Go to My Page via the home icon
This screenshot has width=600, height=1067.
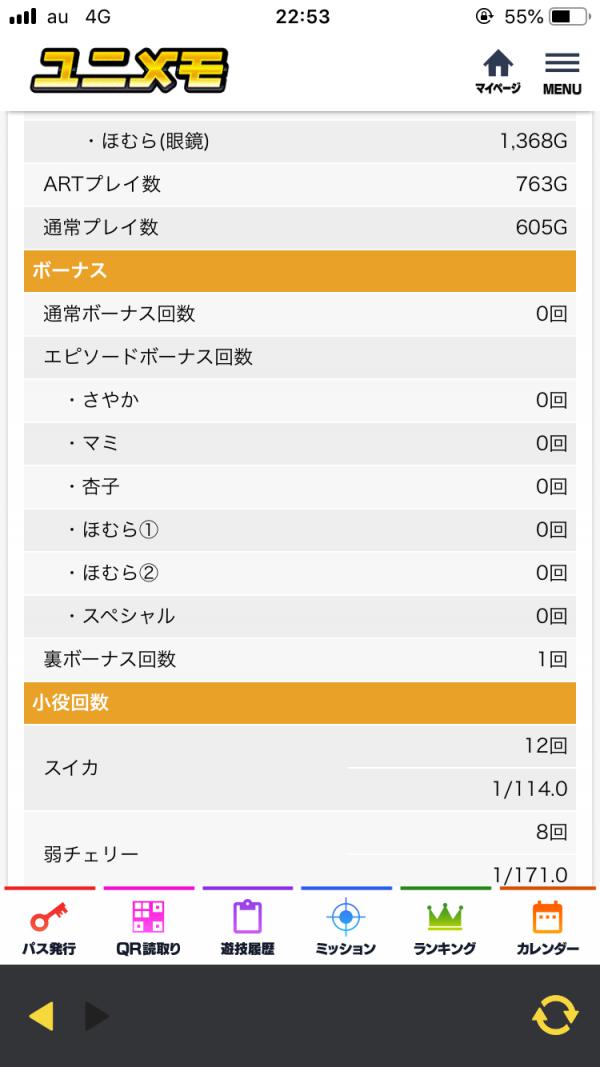pos(497,71)
